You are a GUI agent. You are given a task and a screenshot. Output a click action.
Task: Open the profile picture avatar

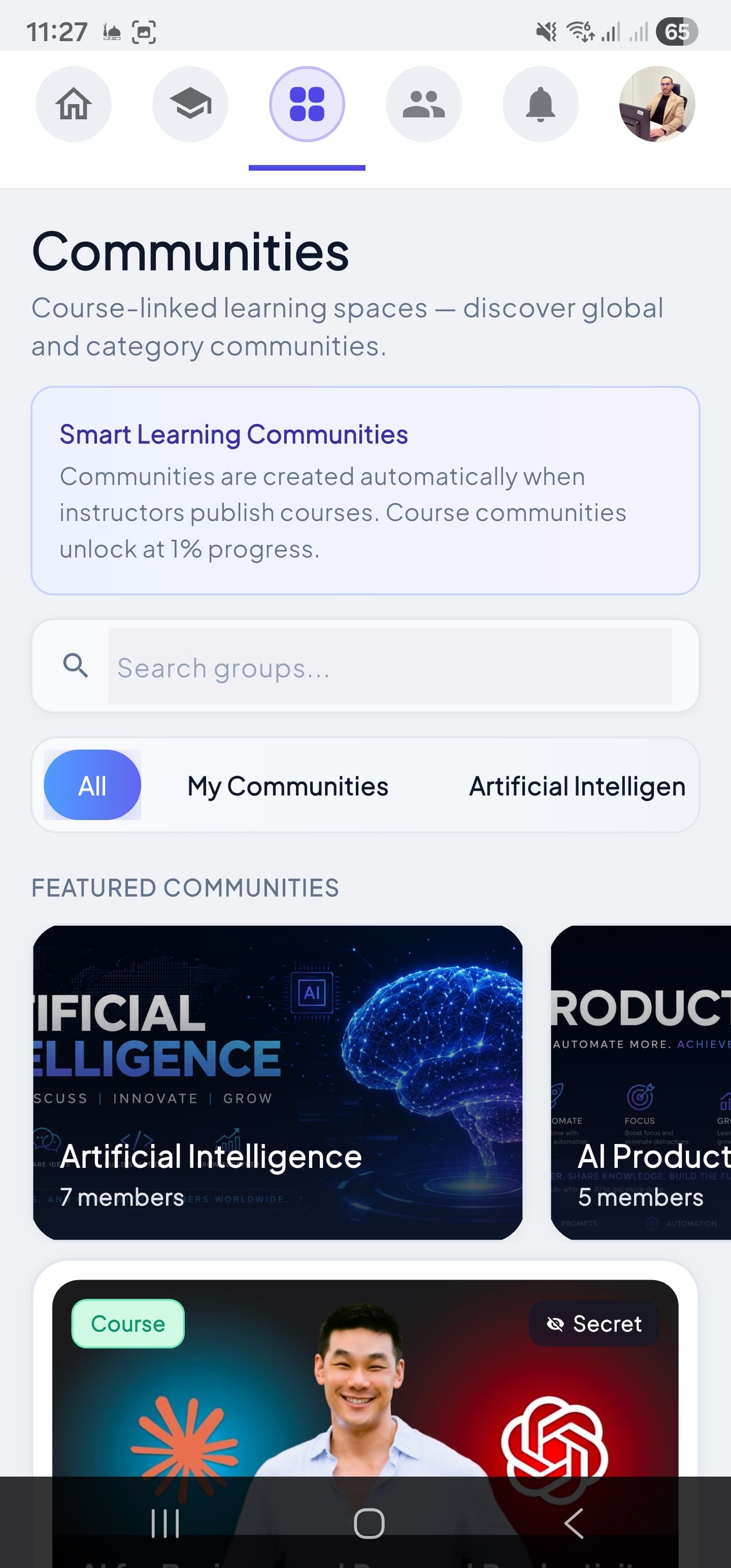[x=657, y=104]
